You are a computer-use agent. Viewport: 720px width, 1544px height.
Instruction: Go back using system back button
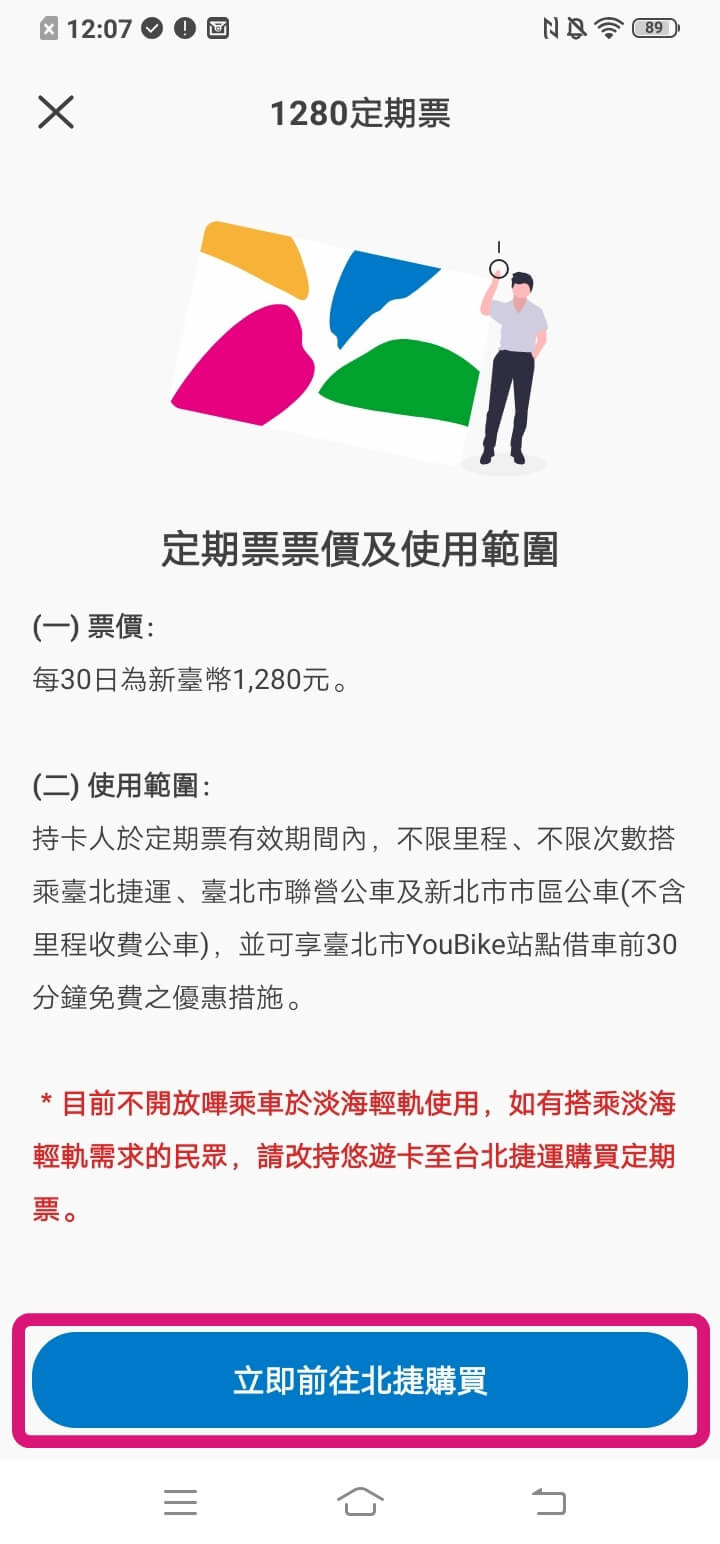(548, 1501)
